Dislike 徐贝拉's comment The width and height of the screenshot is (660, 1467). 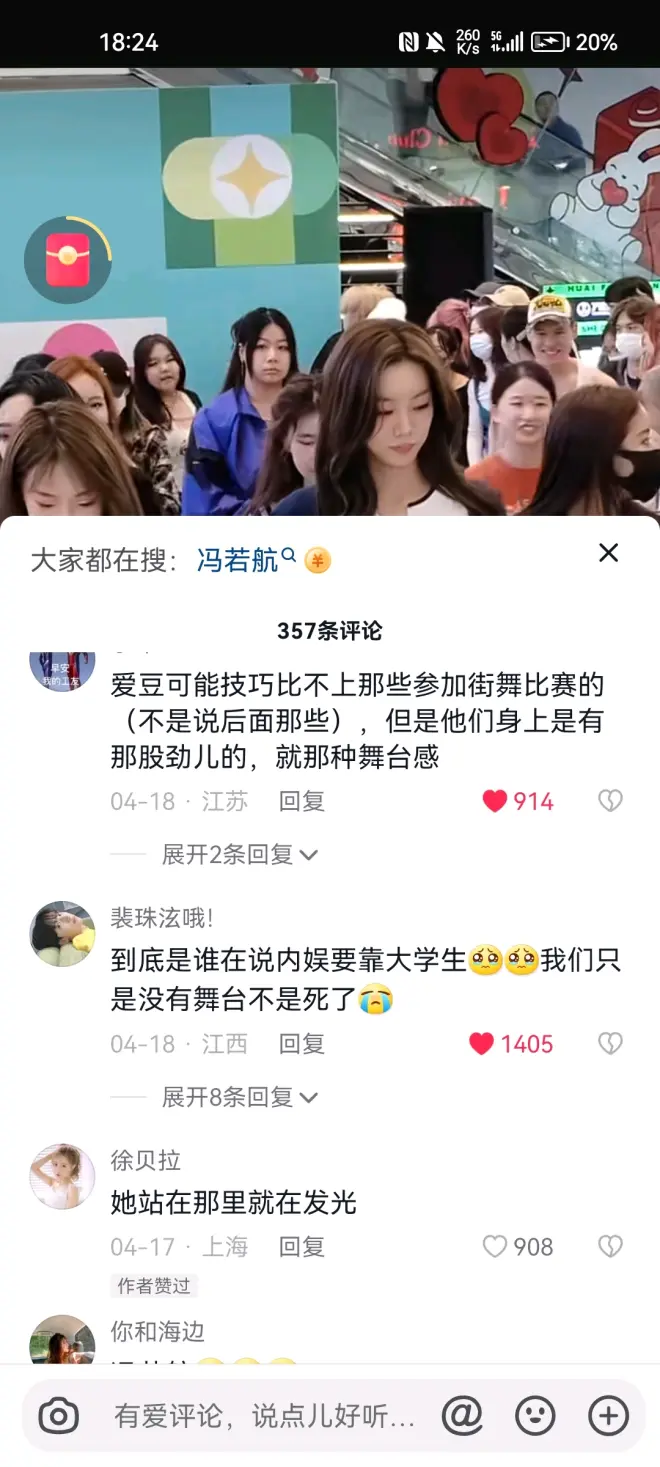610,1247
